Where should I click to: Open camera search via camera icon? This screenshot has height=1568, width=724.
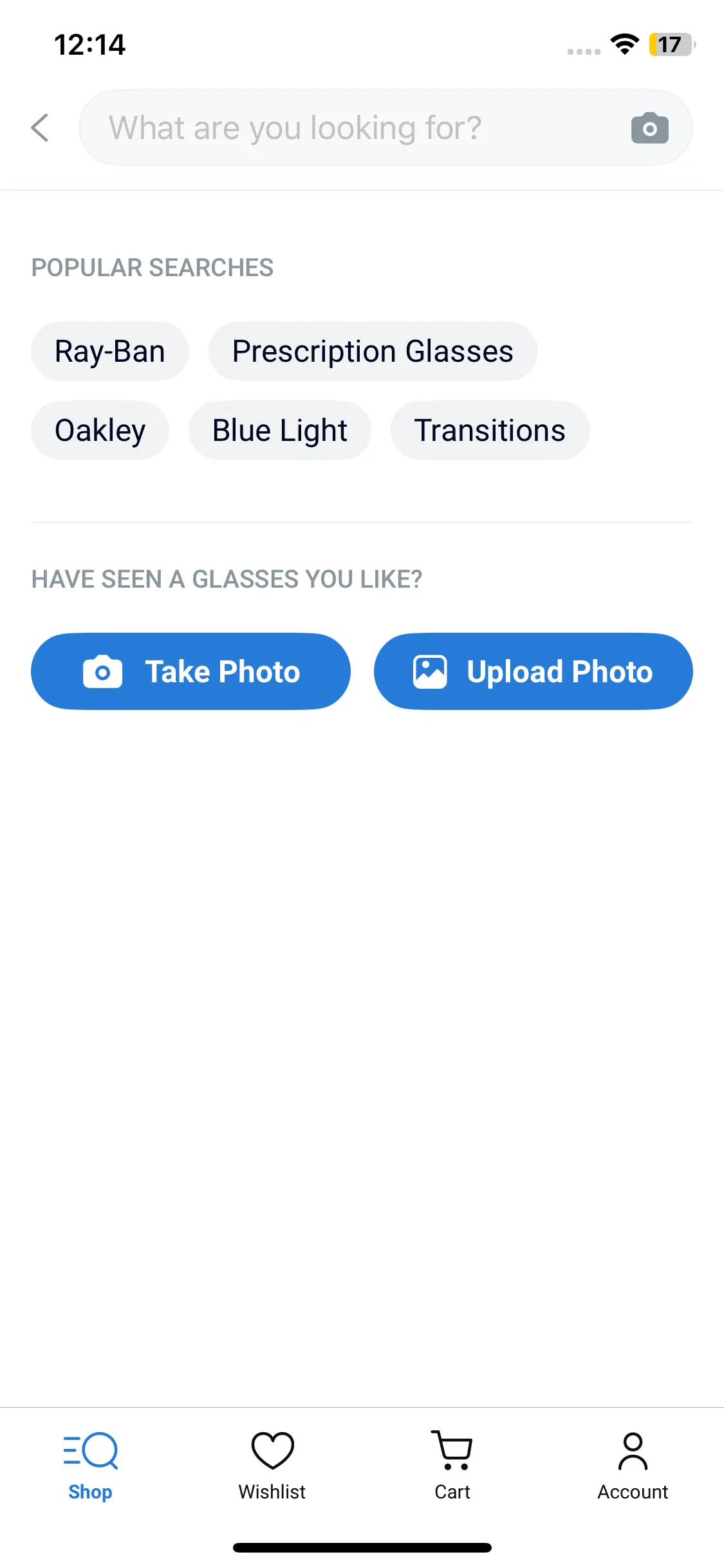(649, 128)
